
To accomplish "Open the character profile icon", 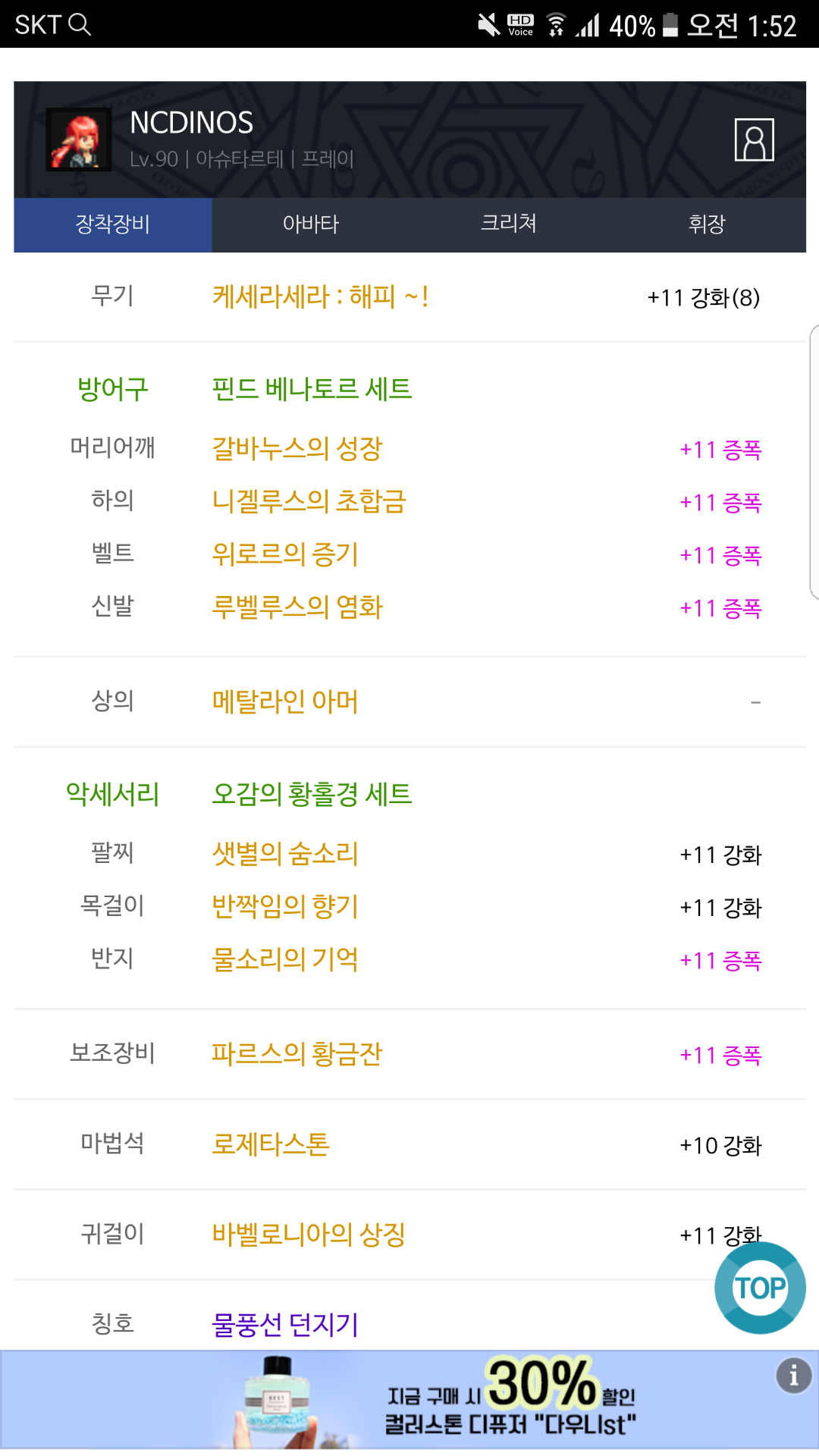I will [754, 140].
